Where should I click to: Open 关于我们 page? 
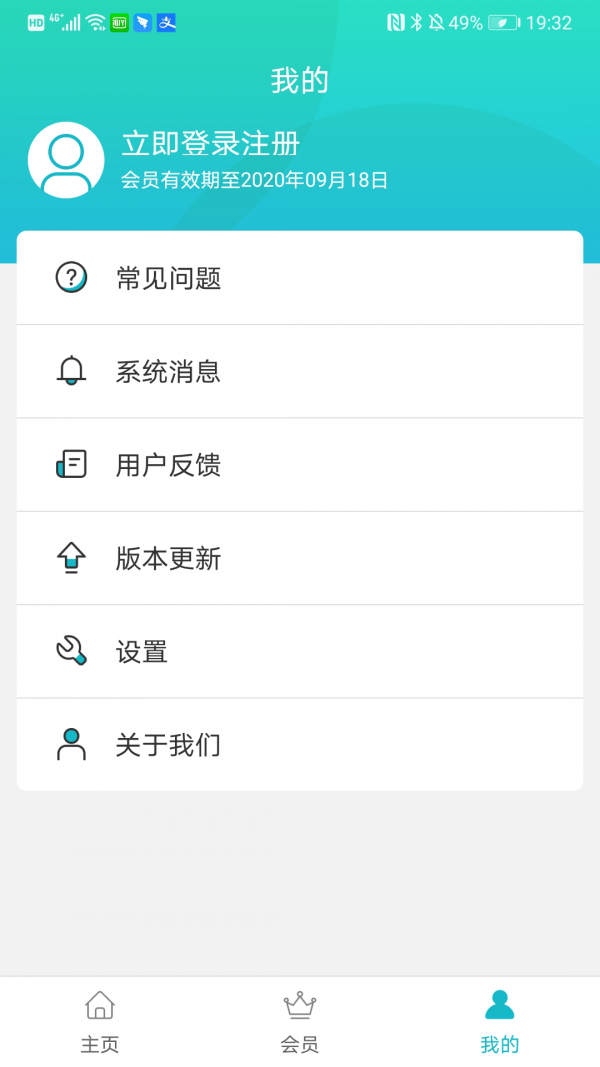coord(300,745)
